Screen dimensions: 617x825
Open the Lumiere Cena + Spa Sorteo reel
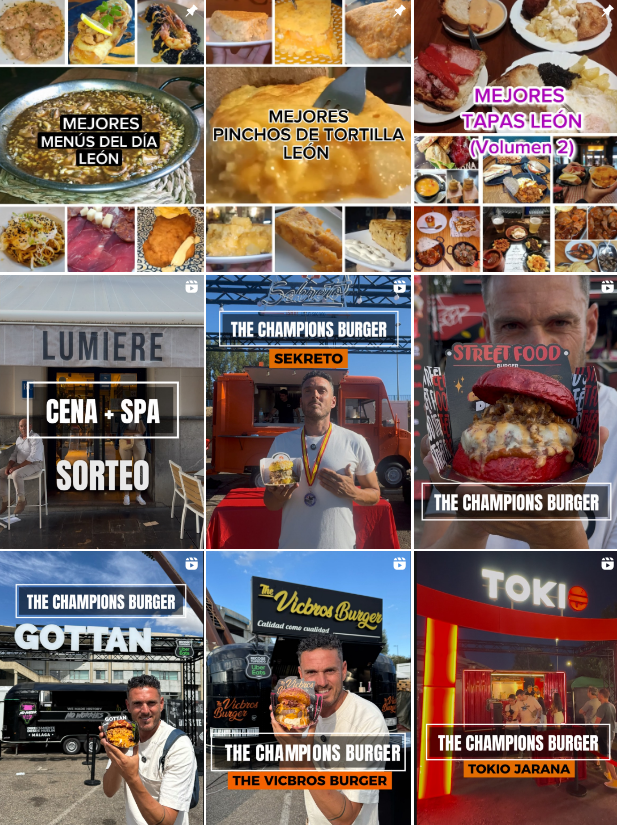(101, 412)
